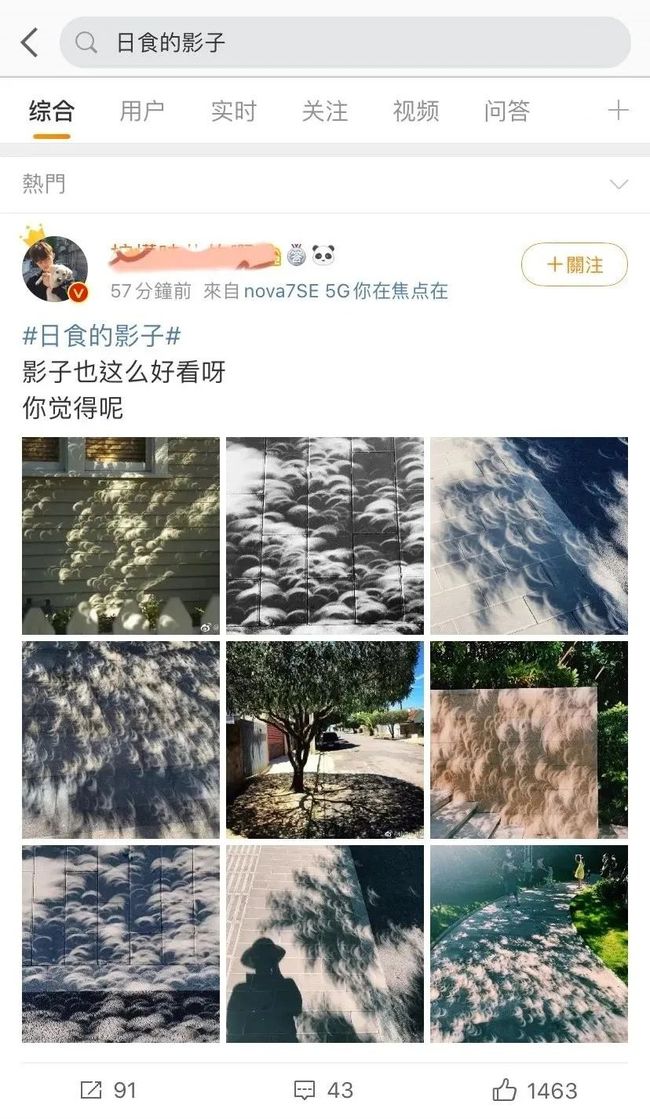Switch to the 用户 tab
The width and height of the screenshot is (650, 1119).
[142, 111]
